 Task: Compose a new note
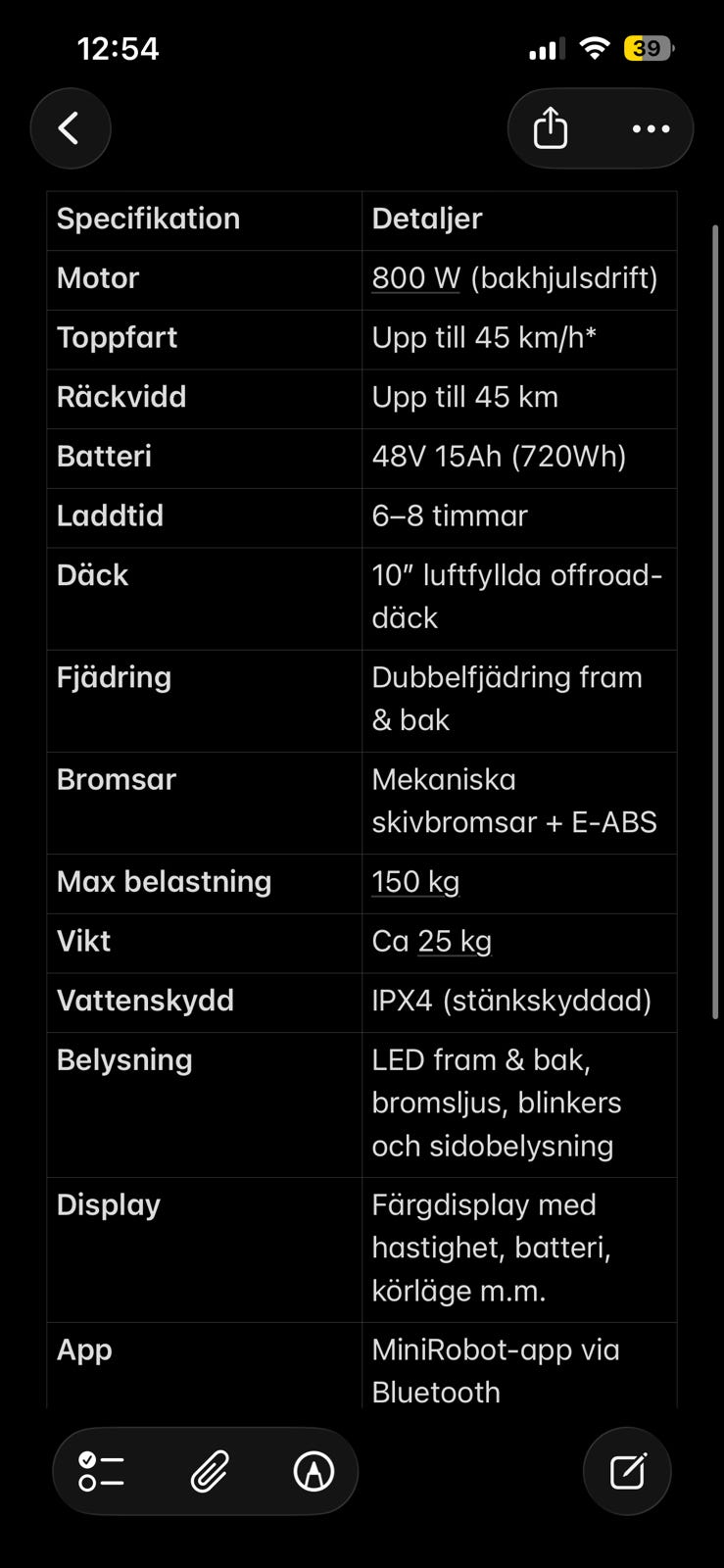[x=627, y=1471]
